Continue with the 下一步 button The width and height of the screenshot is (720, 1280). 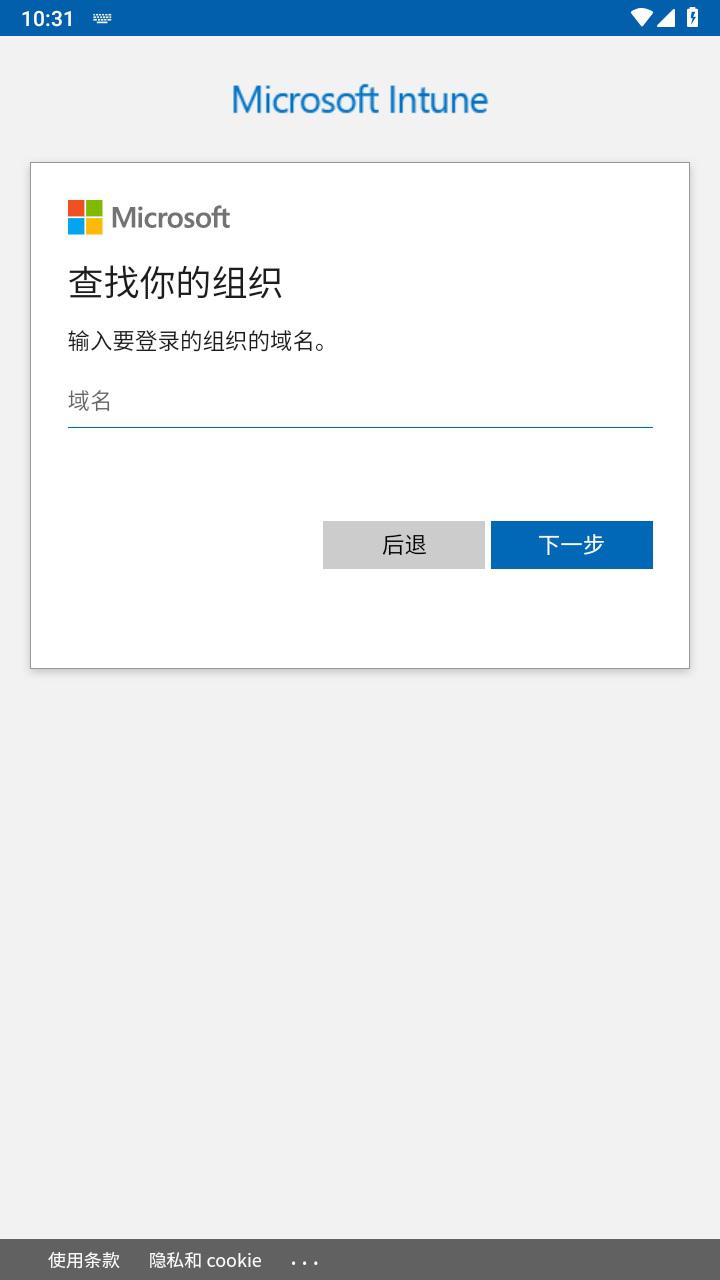coord(572,545)
